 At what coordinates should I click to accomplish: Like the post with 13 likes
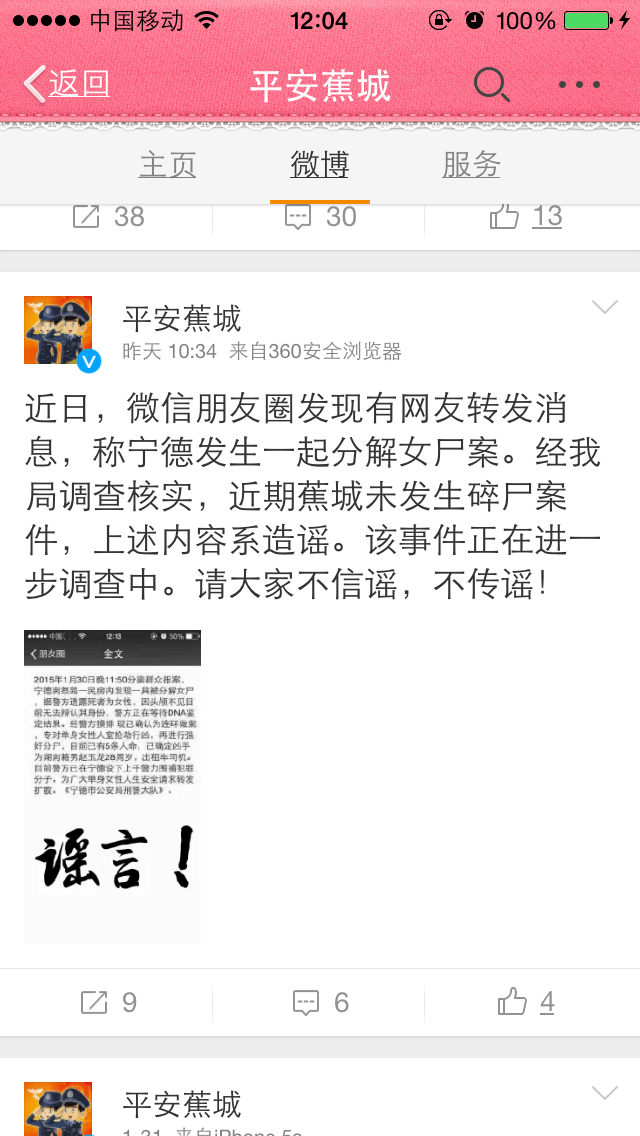coord(526,216)
